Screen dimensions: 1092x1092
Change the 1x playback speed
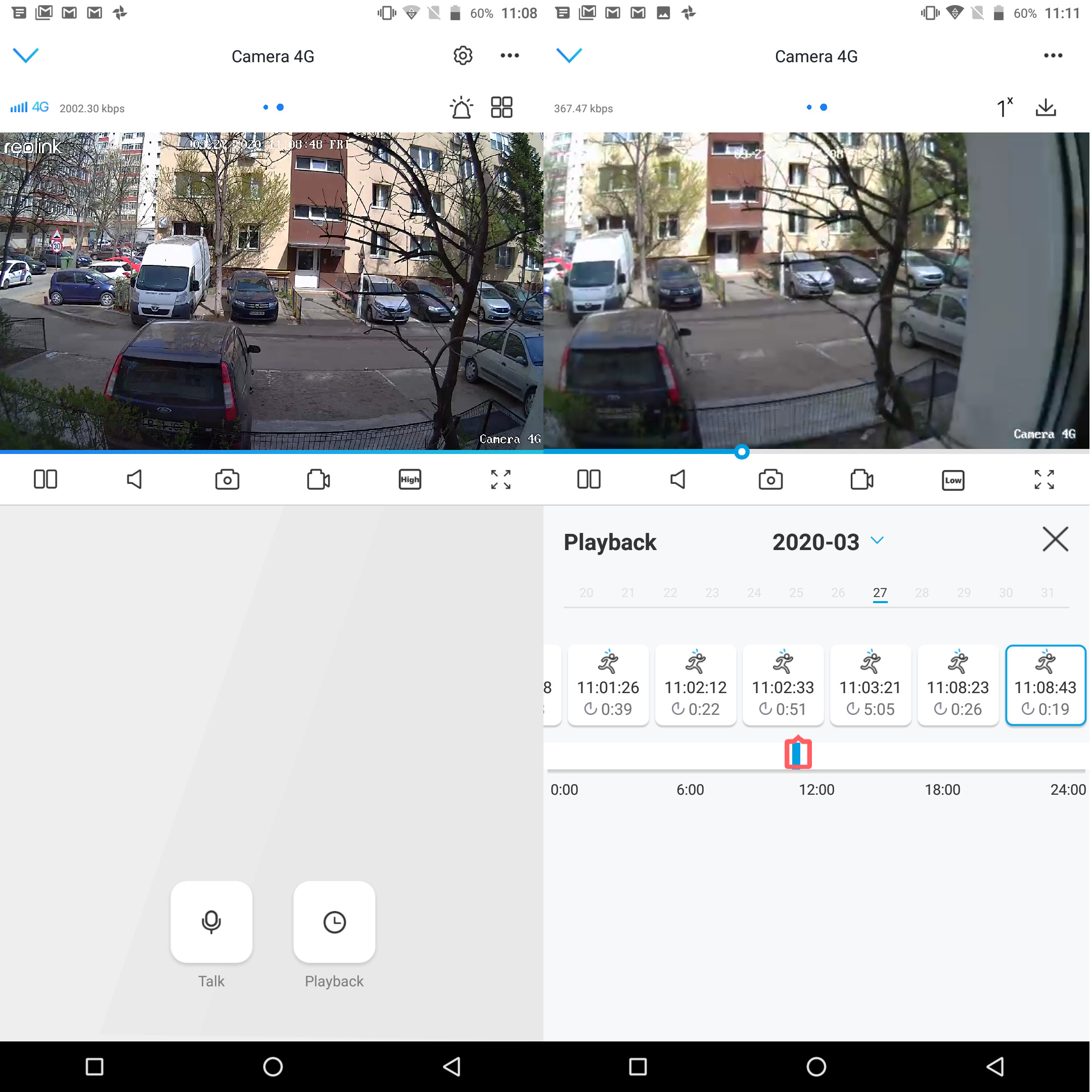coord(1004,107)
